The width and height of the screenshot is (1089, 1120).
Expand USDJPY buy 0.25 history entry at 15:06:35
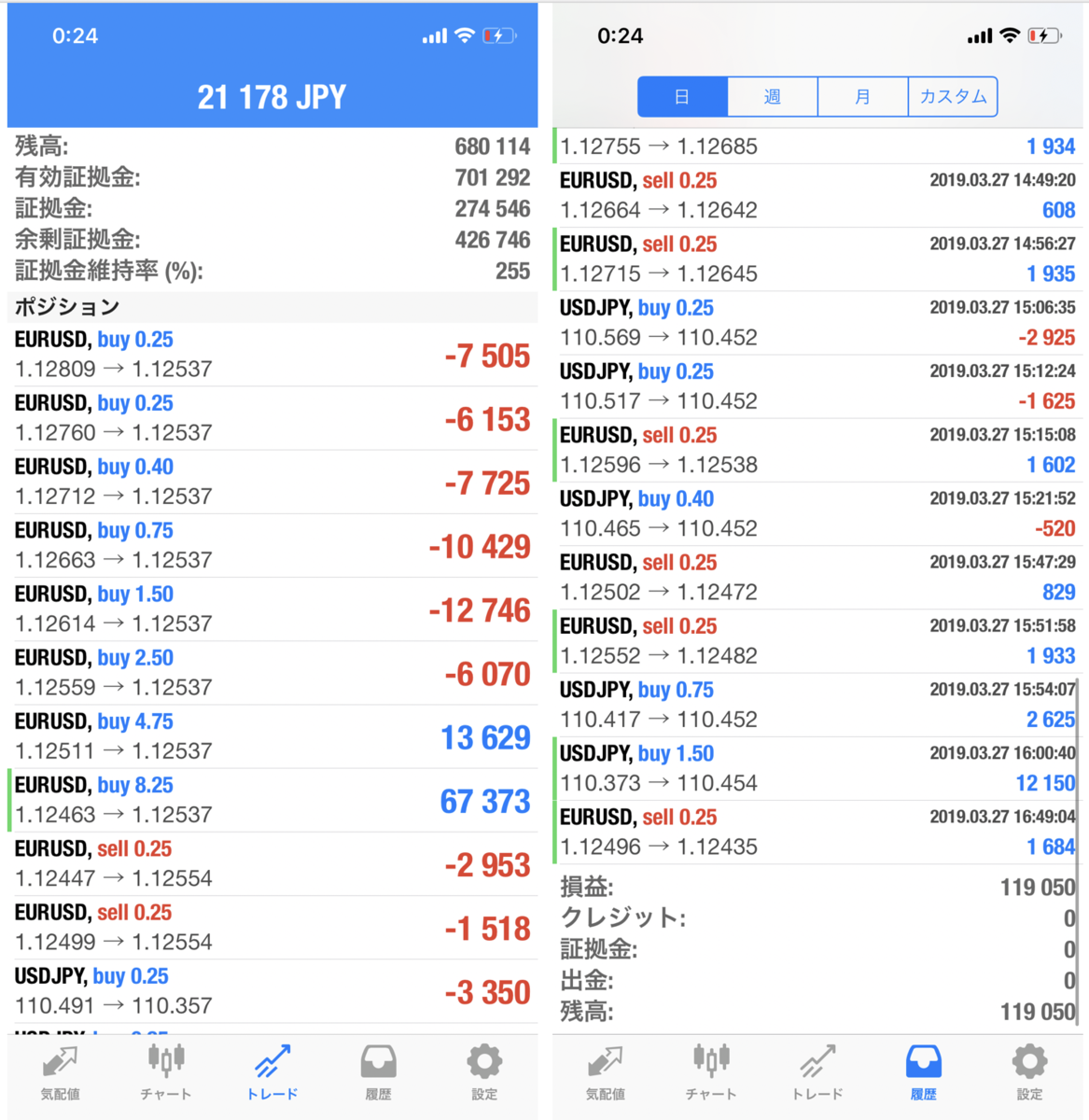tap(817, 323)
